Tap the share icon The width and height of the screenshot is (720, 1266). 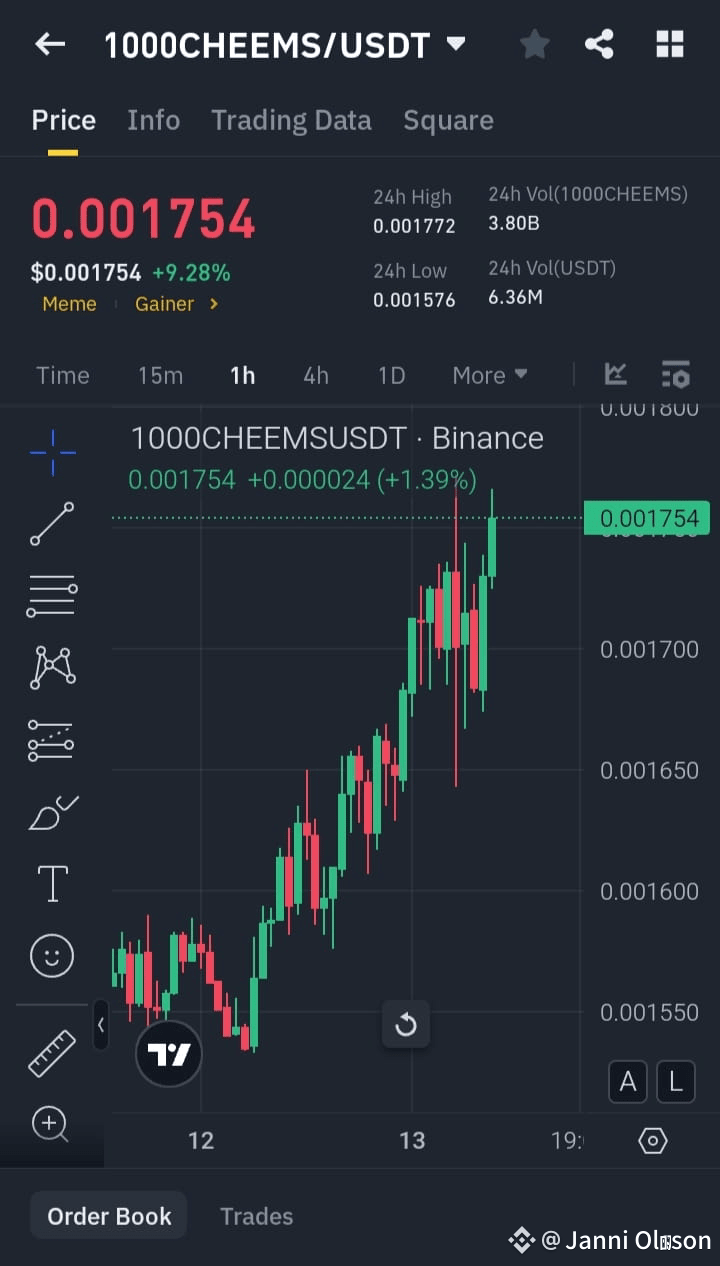tap(599, 44)
